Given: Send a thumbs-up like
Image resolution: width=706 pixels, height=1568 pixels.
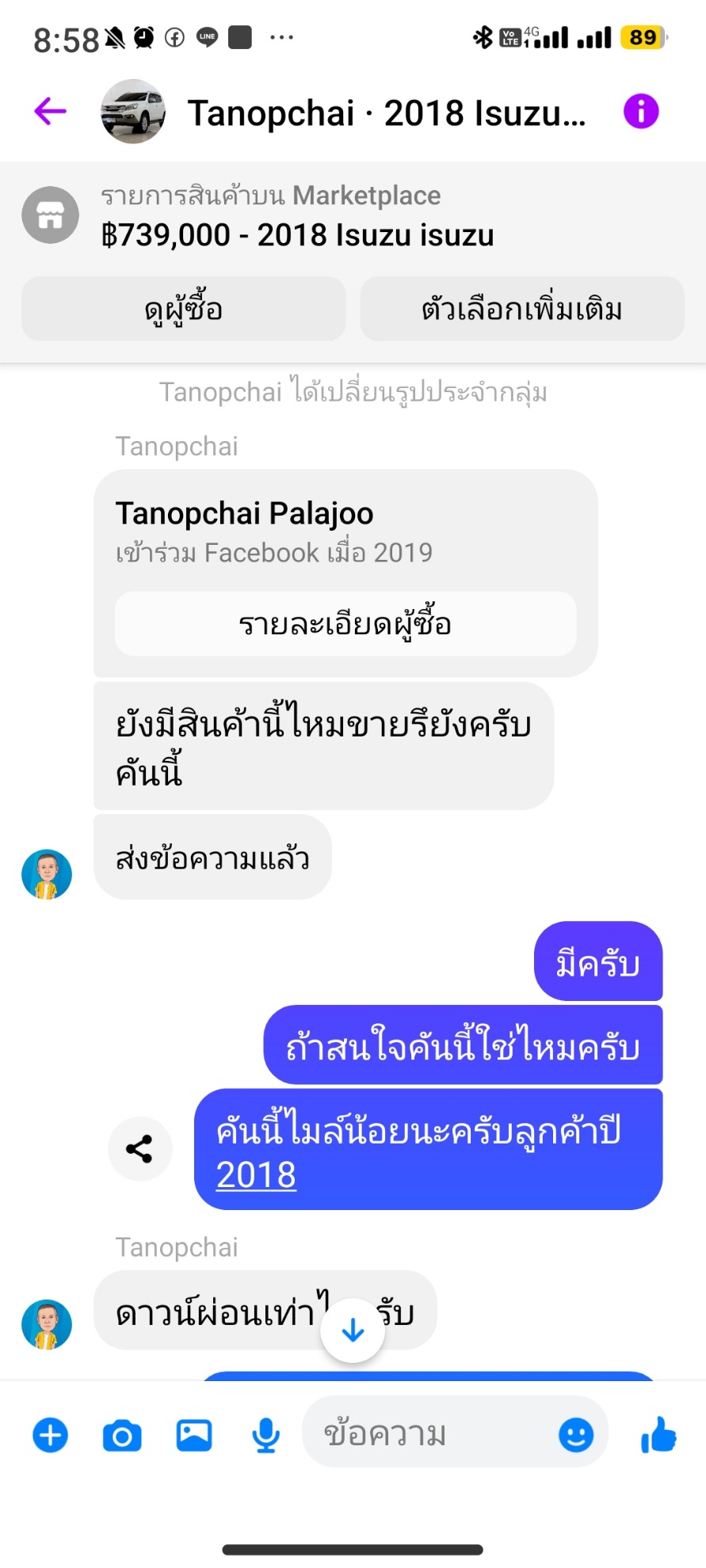Looking at the screenshot, I should coord(659,1434).
